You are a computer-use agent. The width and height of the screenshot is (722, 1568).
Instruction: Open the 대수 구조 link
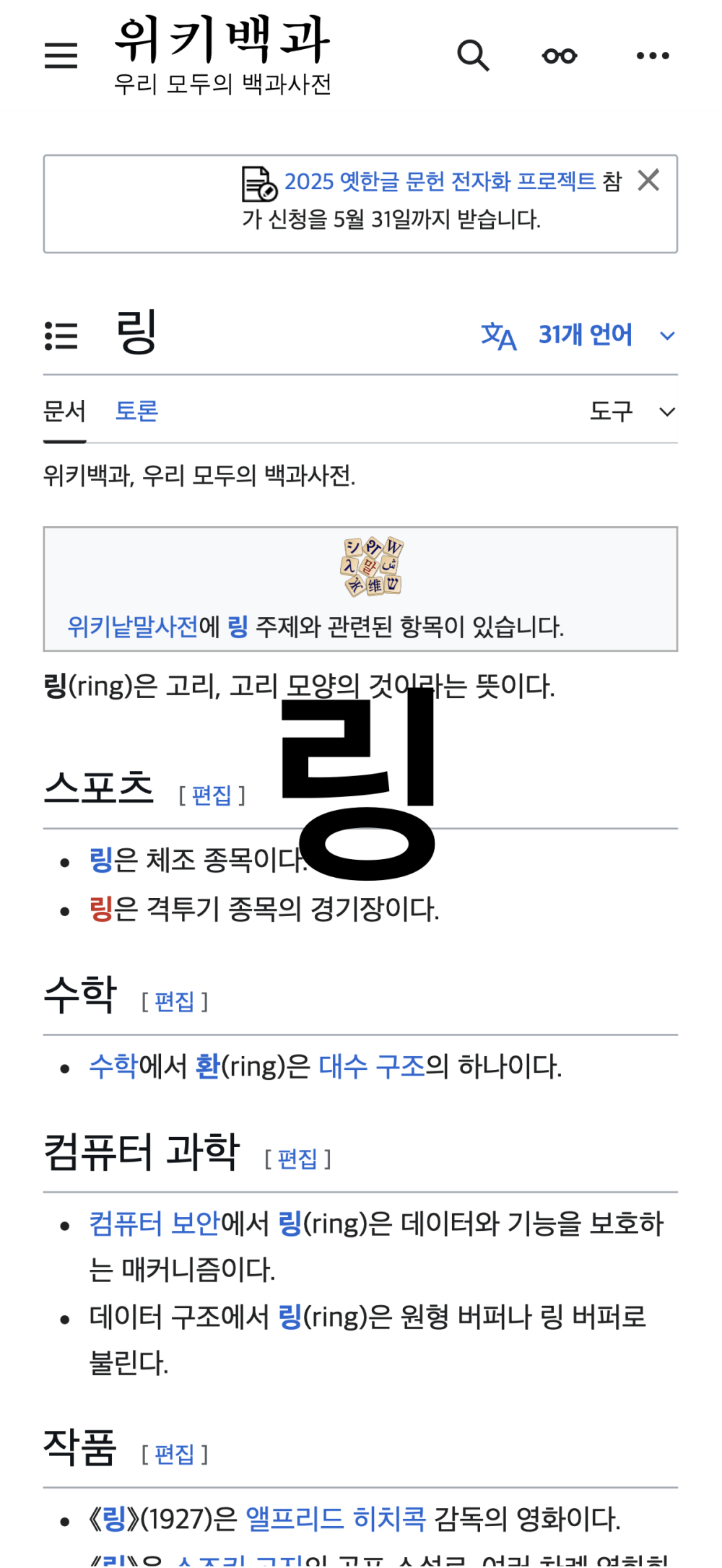(372, 1066)
